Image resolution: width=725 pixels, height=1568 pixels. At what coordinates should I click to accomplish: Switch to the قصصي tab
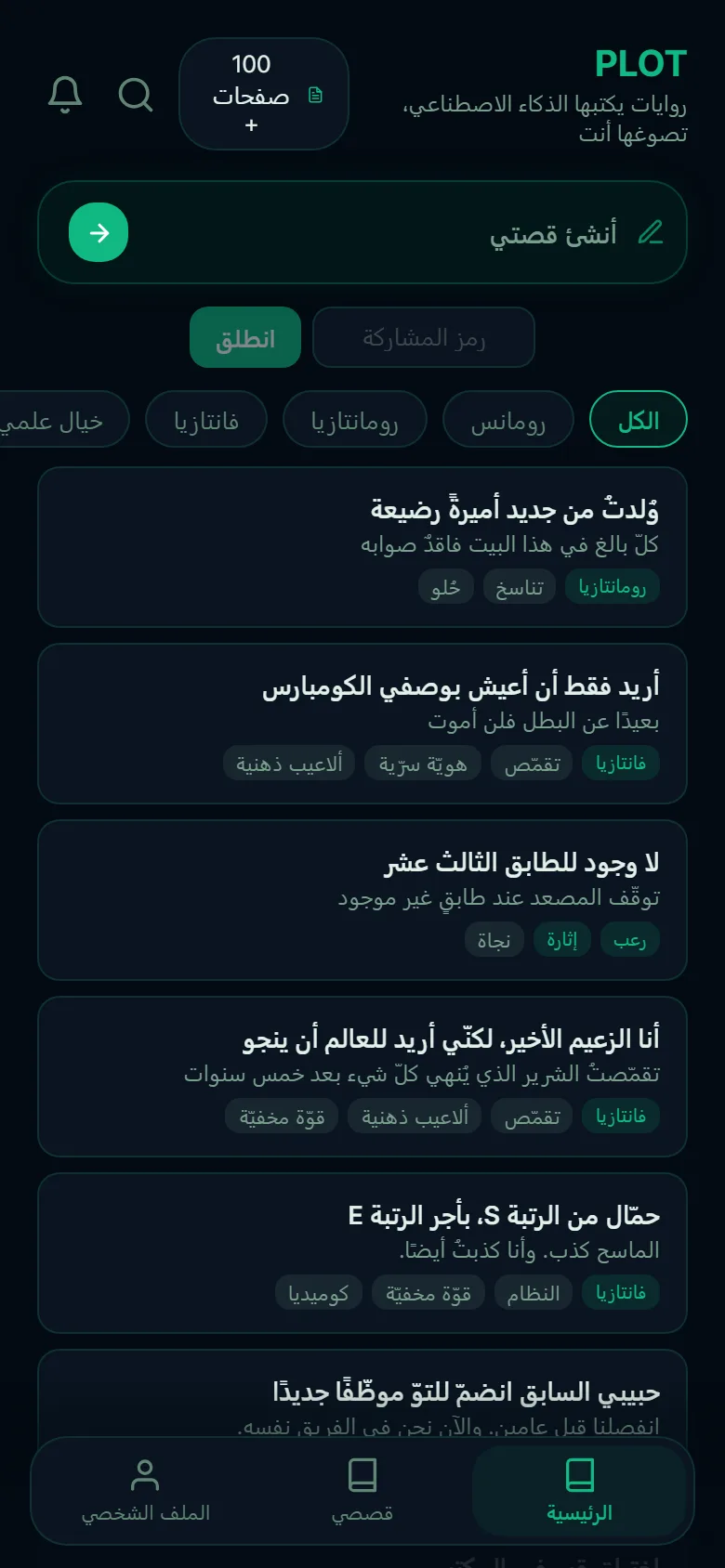pyautogui.click(x=362, y=1491)
